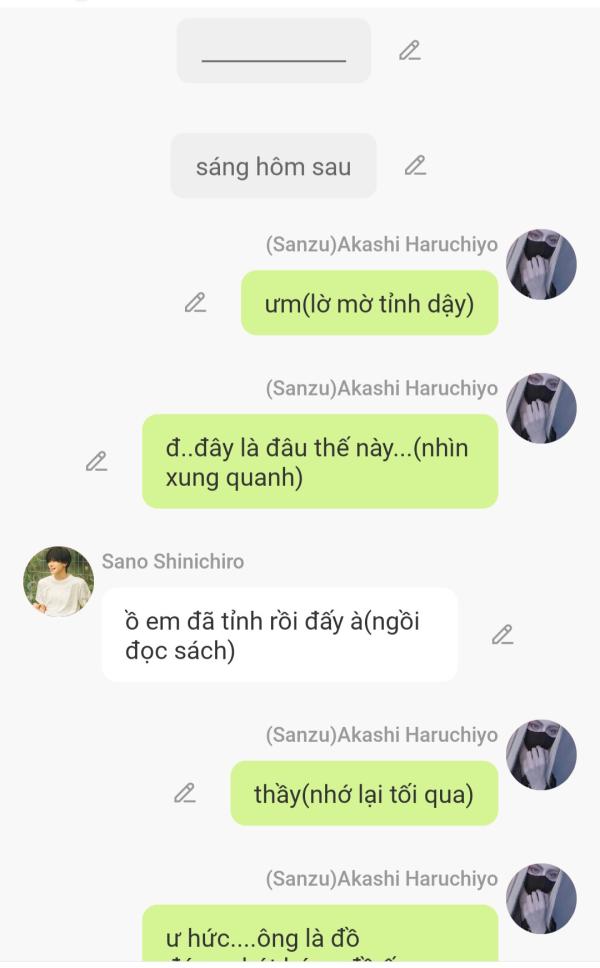Edit the 'đ..đây là đâu thế này' message
600x968 pixels.
96,461
